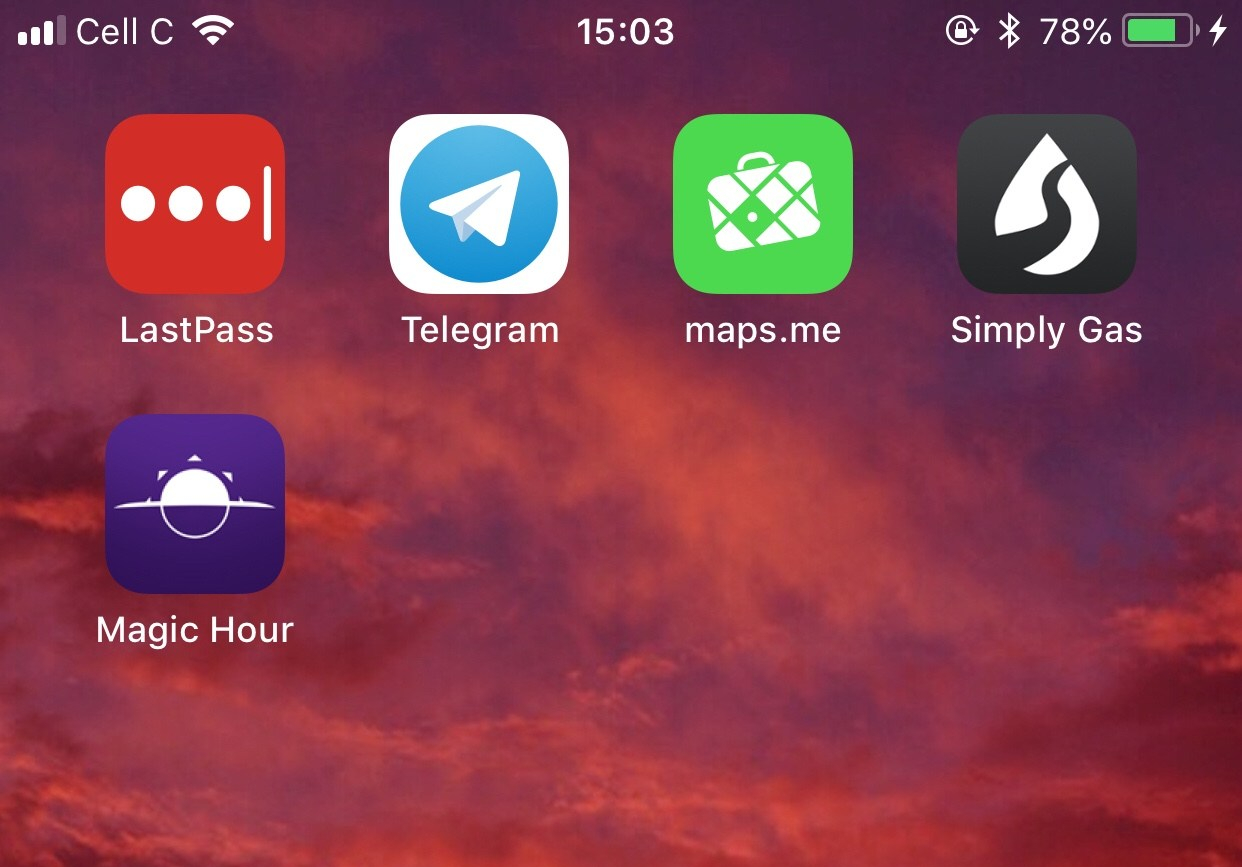Launch the Simply Gas app
Screen dimensions: 1242x867
(1046, 204)
